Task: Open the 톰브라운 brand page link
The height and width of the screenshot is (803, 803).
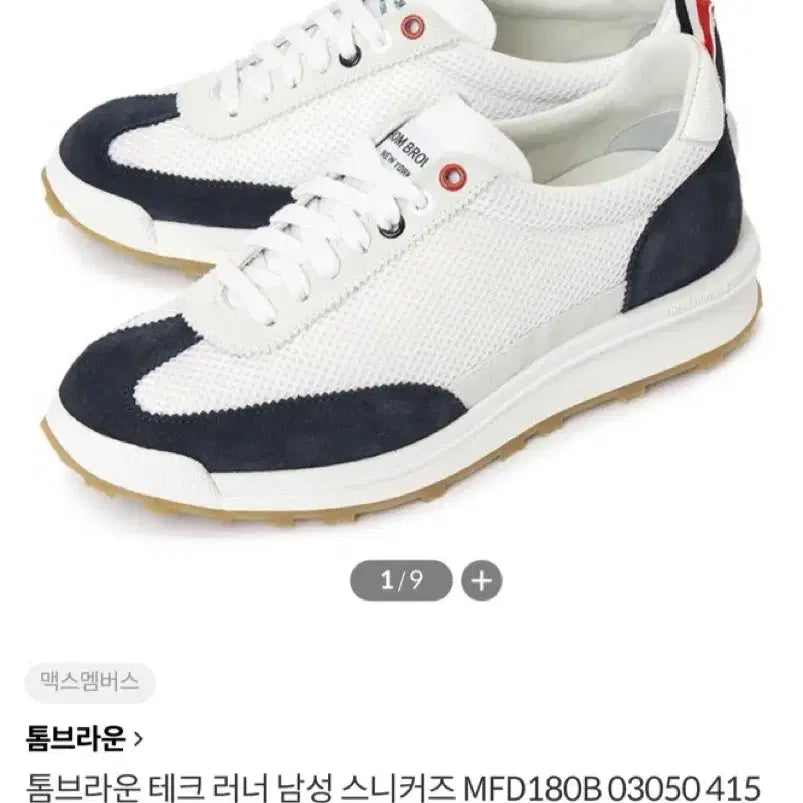Action: (x=85, y=741)
